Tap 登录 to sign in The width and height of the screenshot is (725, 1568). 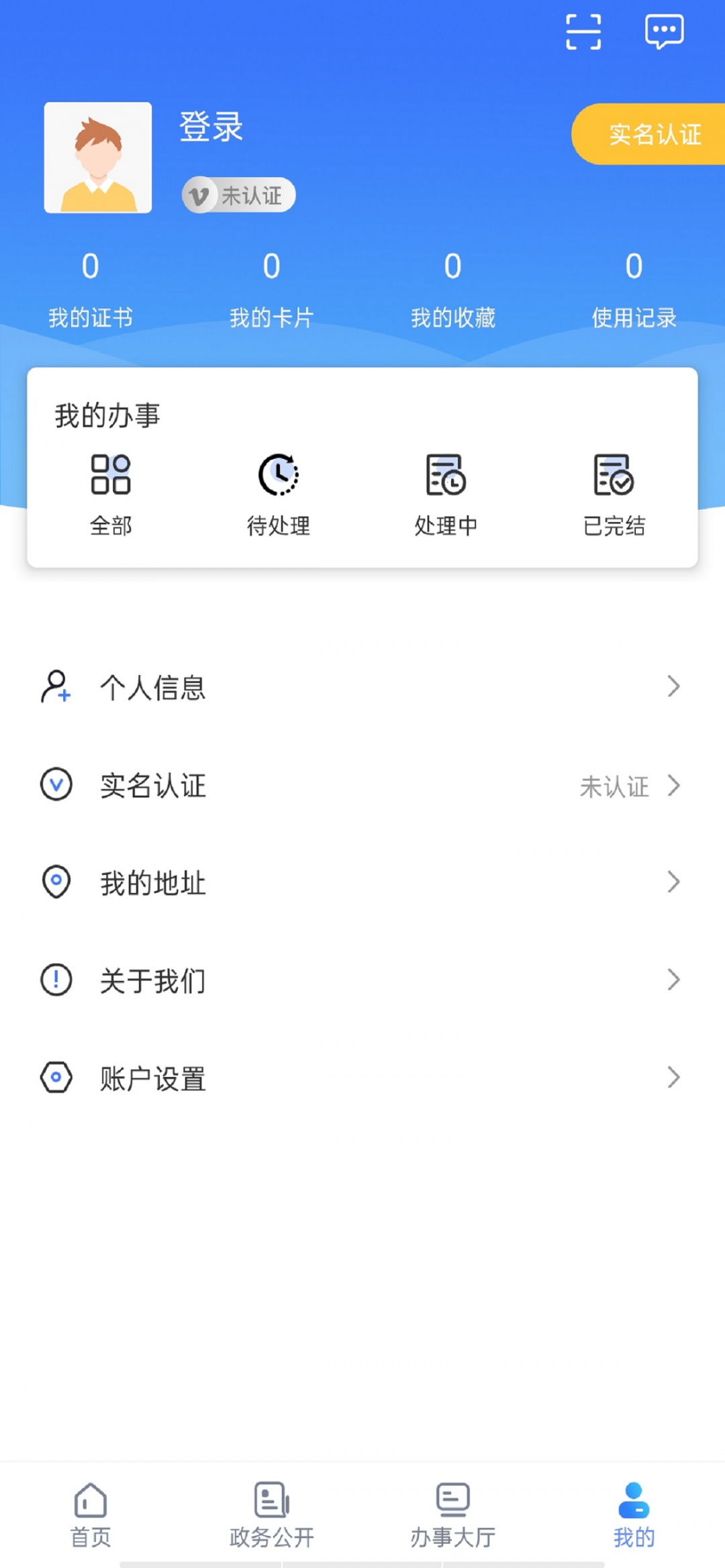(x=211, y=127)
